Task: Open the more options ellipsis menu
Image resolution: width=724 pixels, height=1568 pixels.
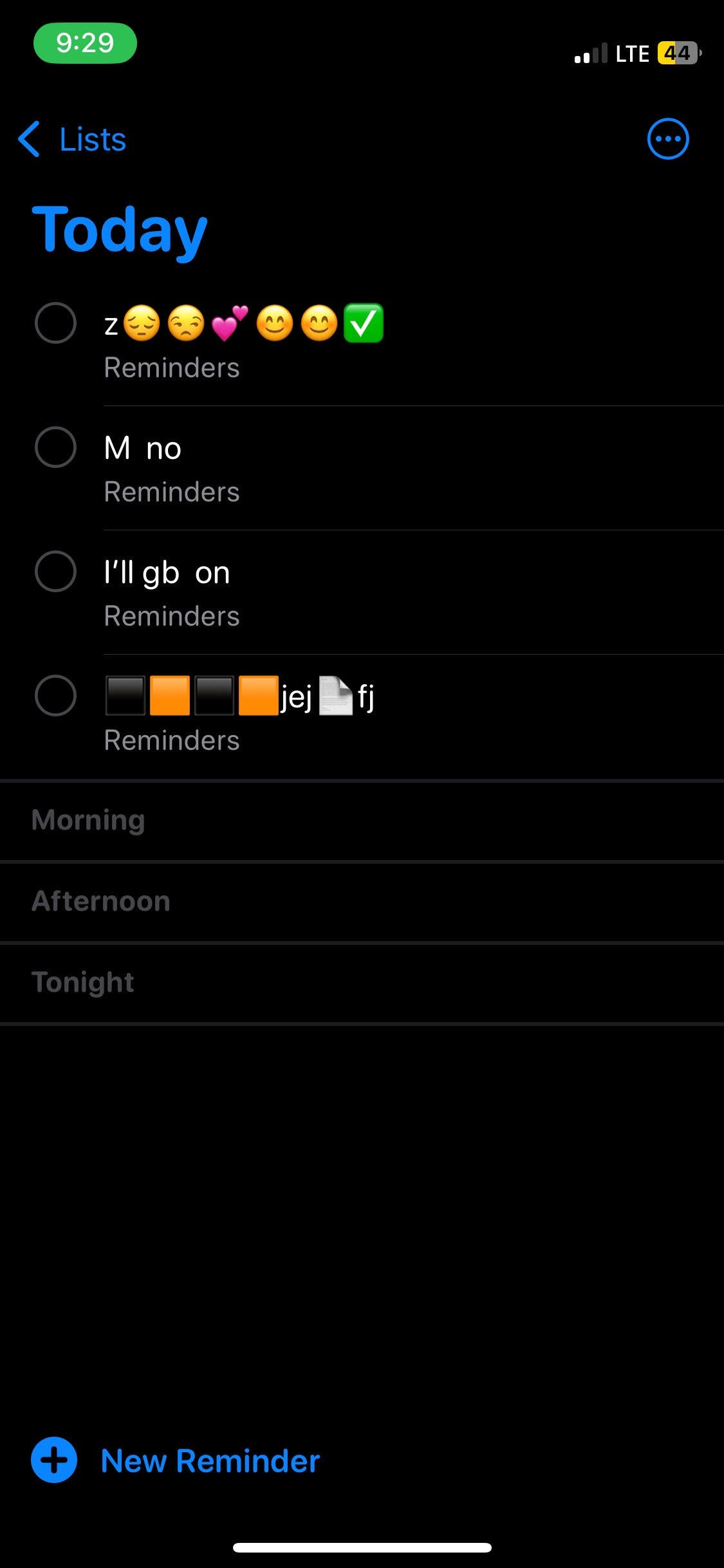Action: [x=668, y=138]
